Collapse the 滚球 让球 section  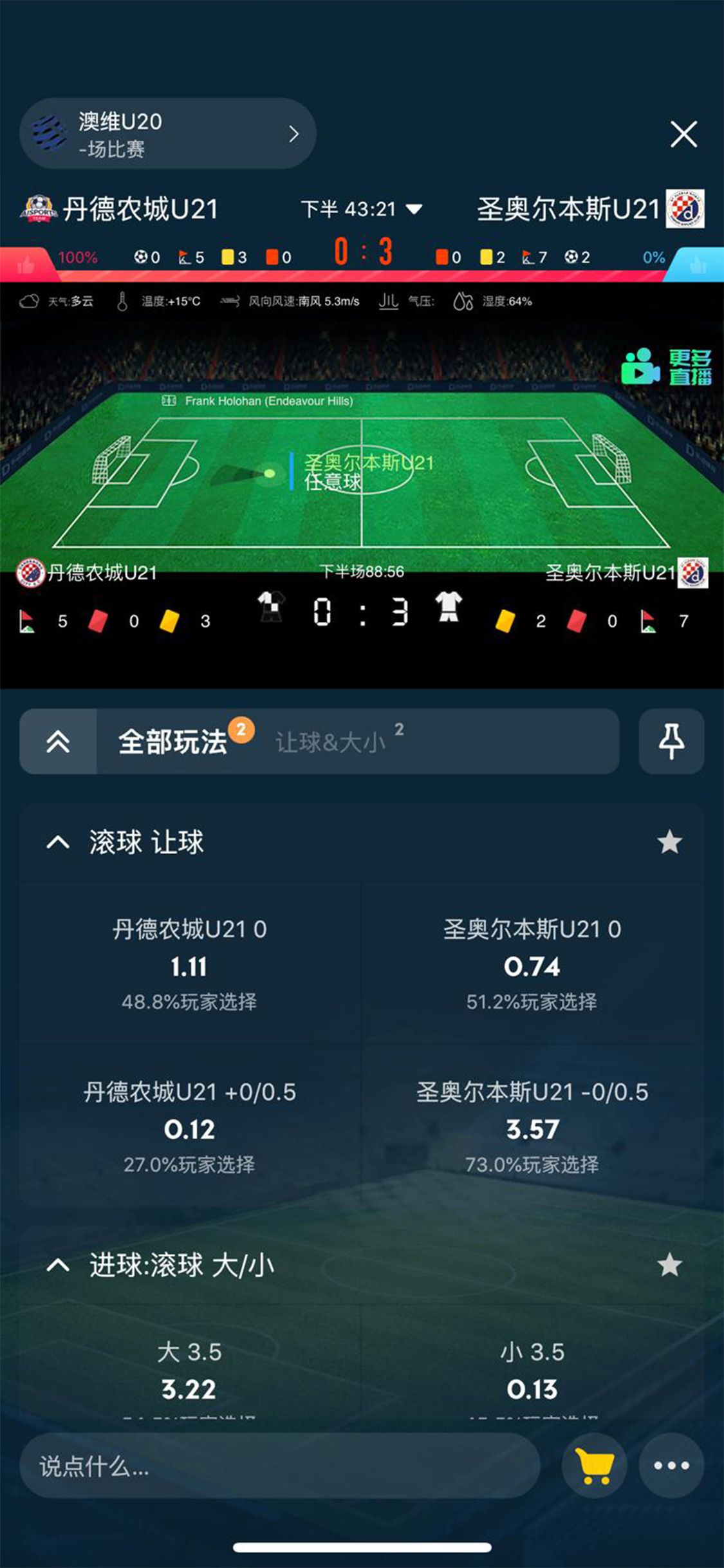(58, 842)
